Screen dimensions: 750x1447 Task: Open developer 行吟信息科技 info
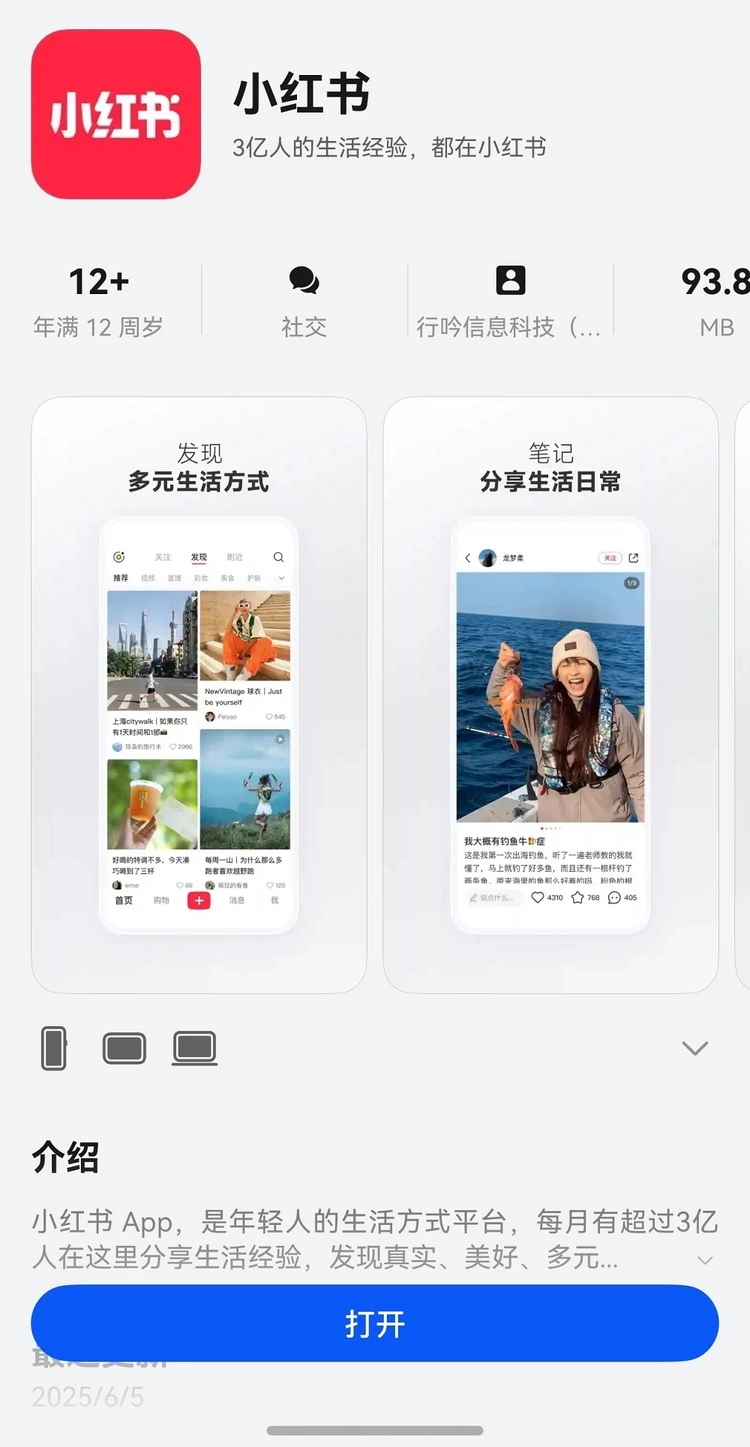click(x=510, y=300)
